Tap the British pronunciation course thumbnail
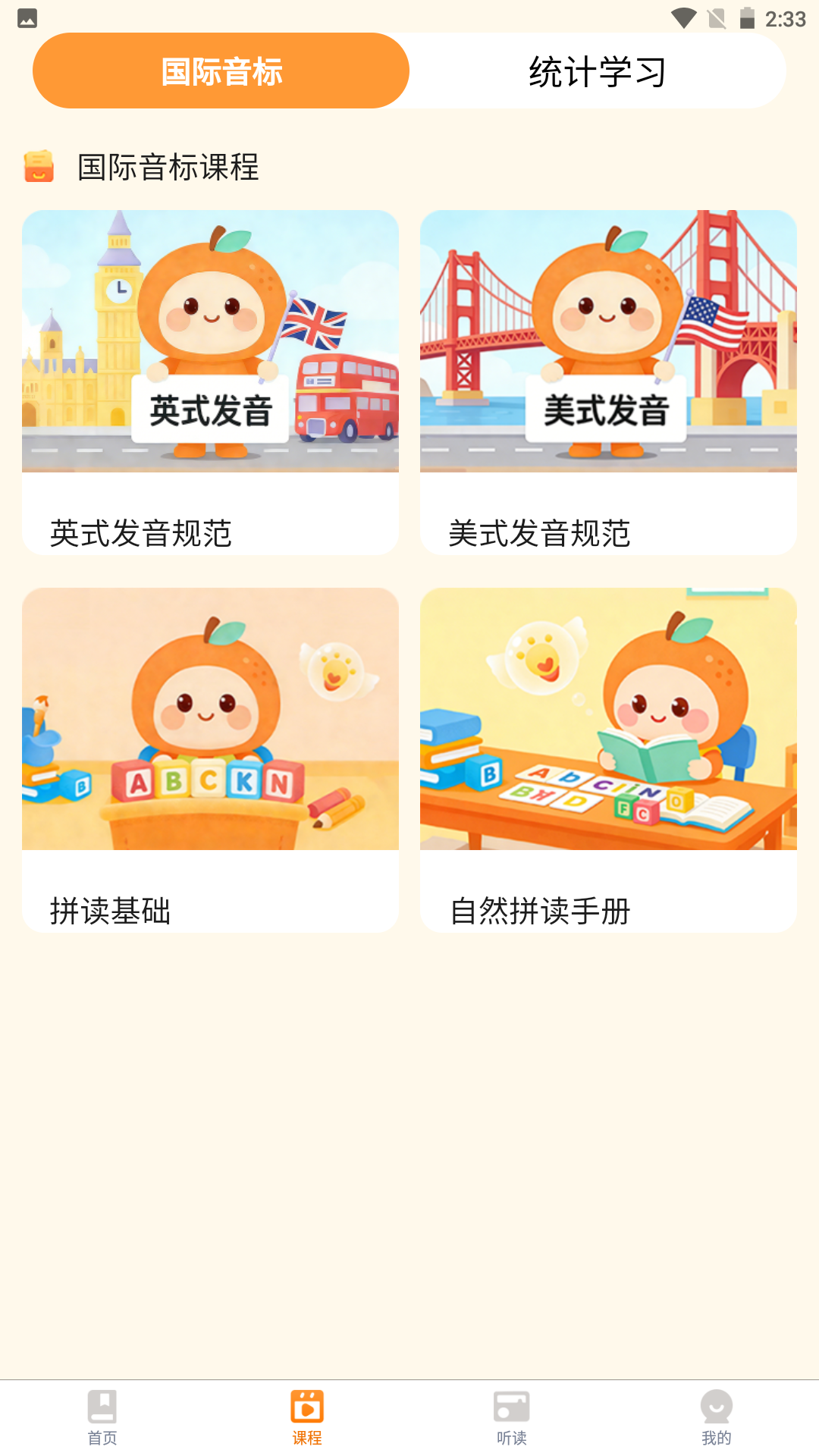Image resolution: width=819 pixels, height=1456 pixels. coord(210,340)
